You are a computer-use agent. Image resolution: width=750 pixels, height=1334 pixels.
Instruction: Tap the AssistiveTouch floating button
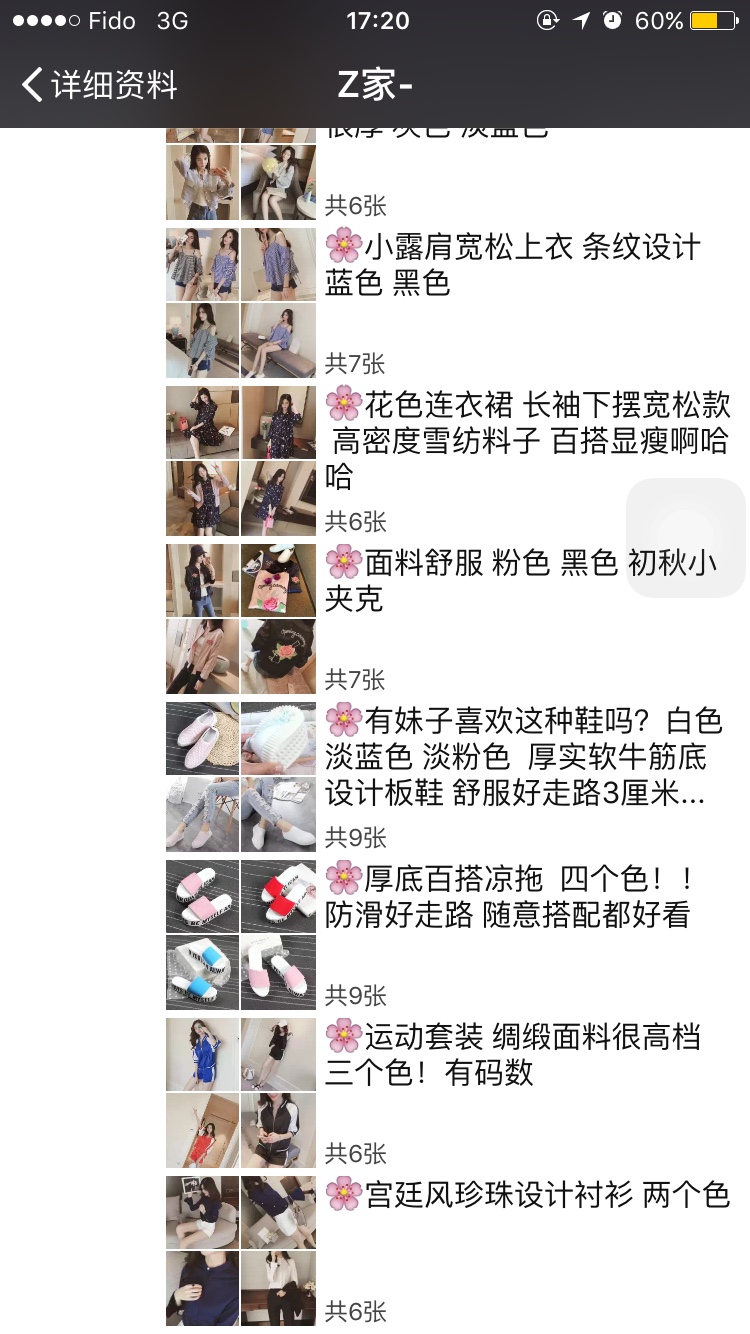click(x=686, y=537)
